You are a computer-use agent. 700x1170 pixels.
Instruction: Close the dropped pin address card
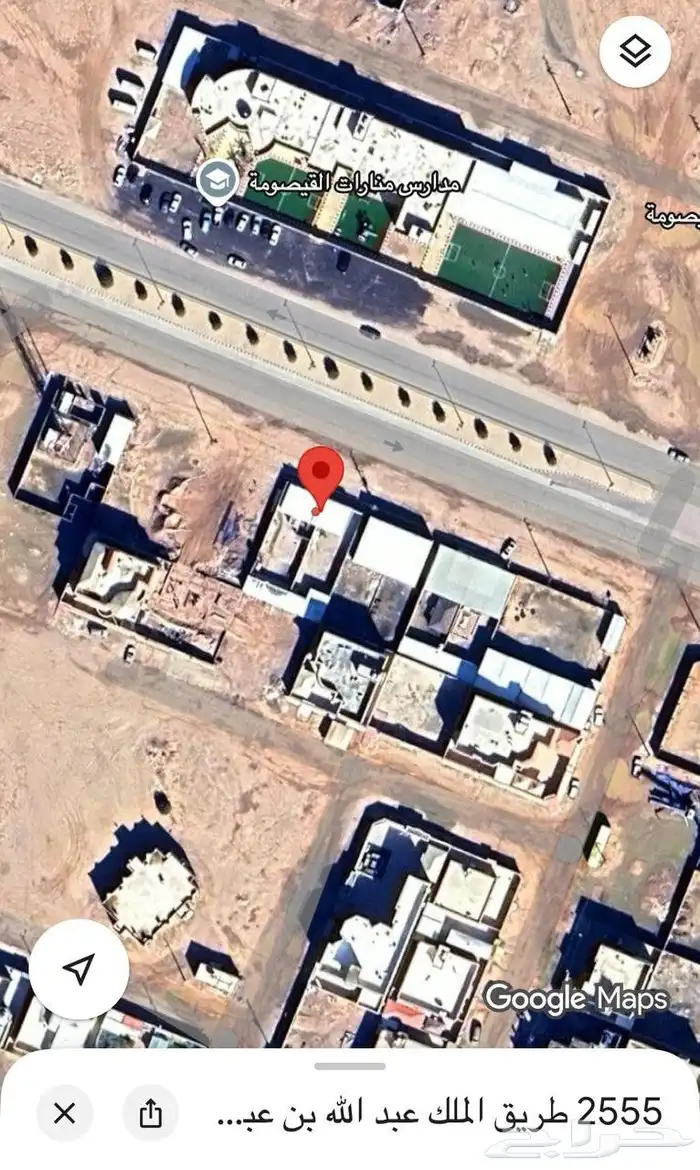[65, 1113]
